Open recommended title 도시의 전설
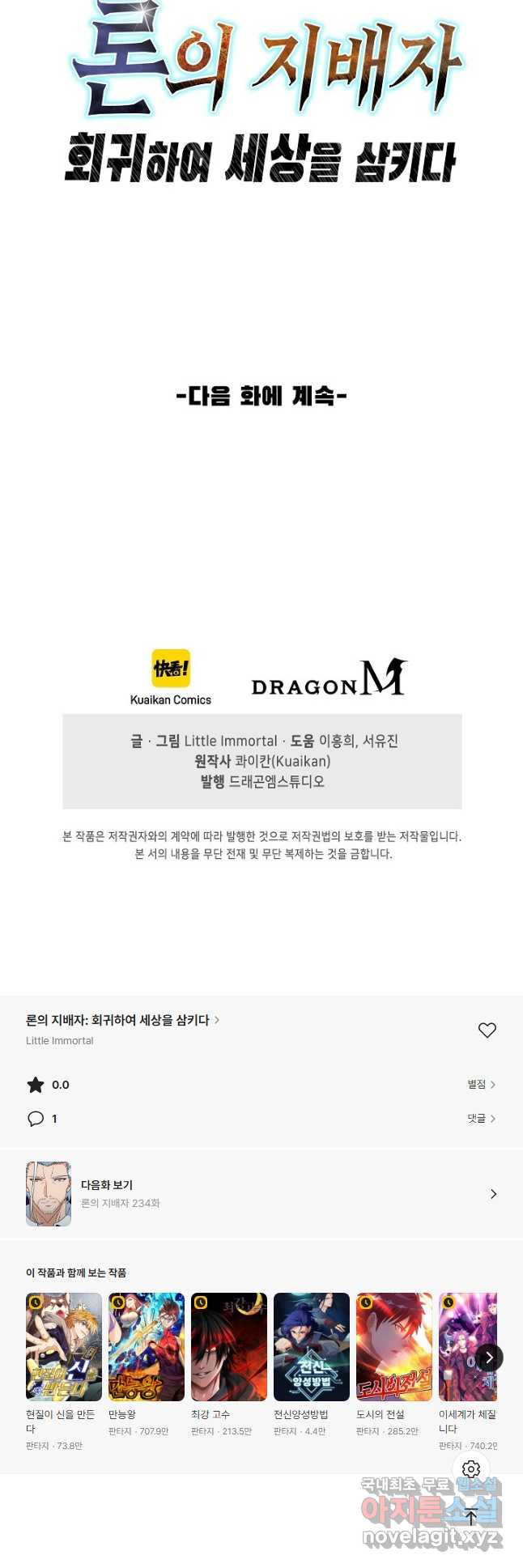This screenshot has height=1568, width=523. tap(394, 1346)
